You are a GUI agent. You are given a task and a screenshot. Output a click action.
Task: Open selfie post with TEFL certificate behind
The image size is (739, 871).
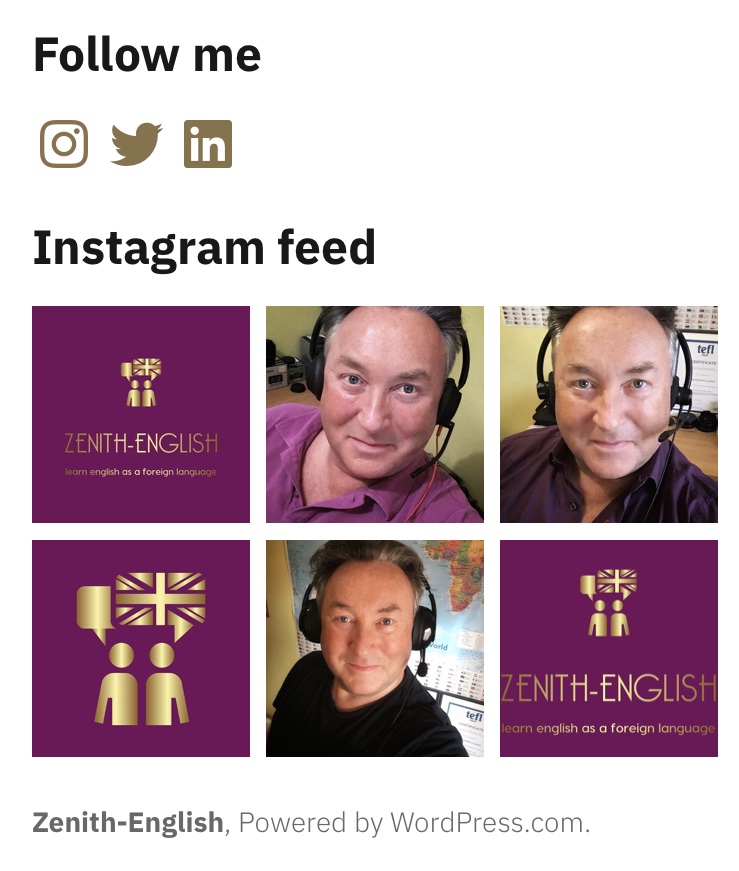609,414
